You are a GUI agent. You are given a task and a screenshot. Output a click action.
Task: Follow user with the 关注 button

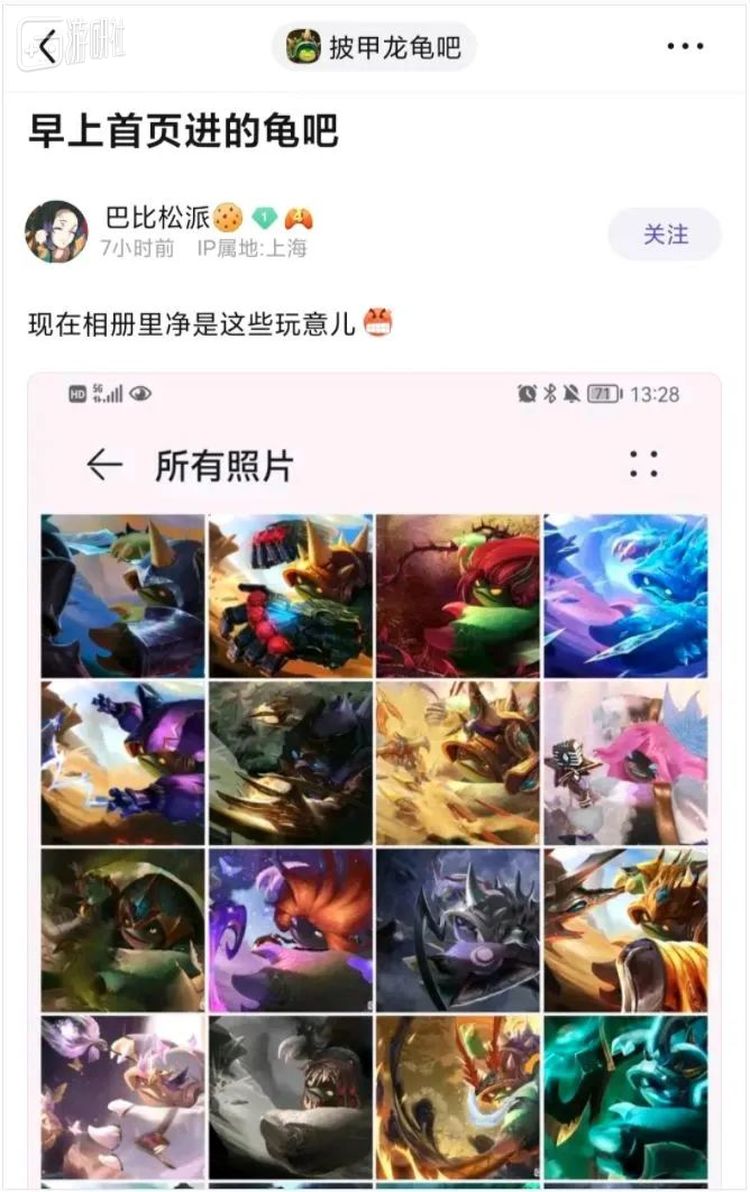click(665, 234)
